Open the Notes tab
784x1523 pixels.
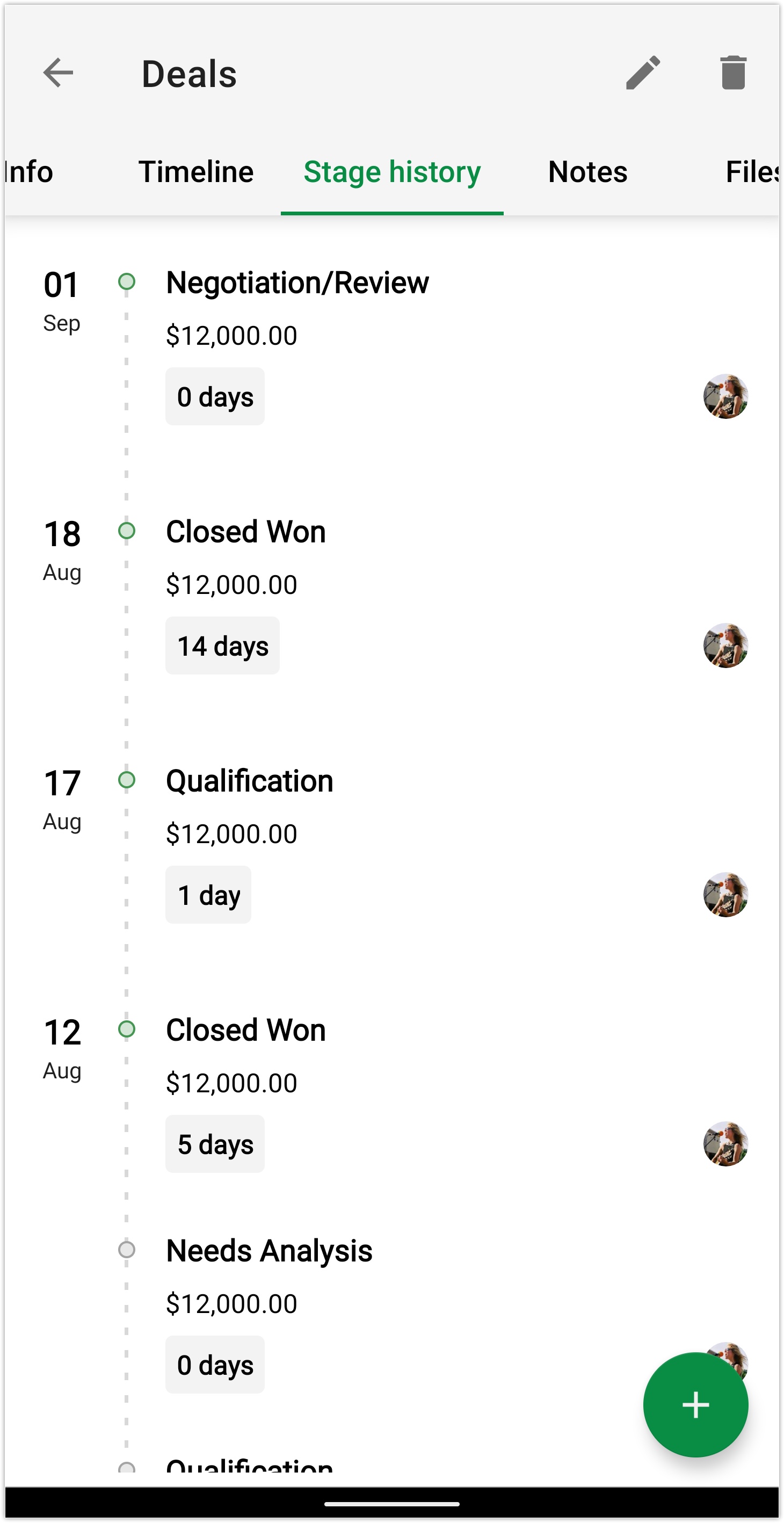tap(587, 172)
